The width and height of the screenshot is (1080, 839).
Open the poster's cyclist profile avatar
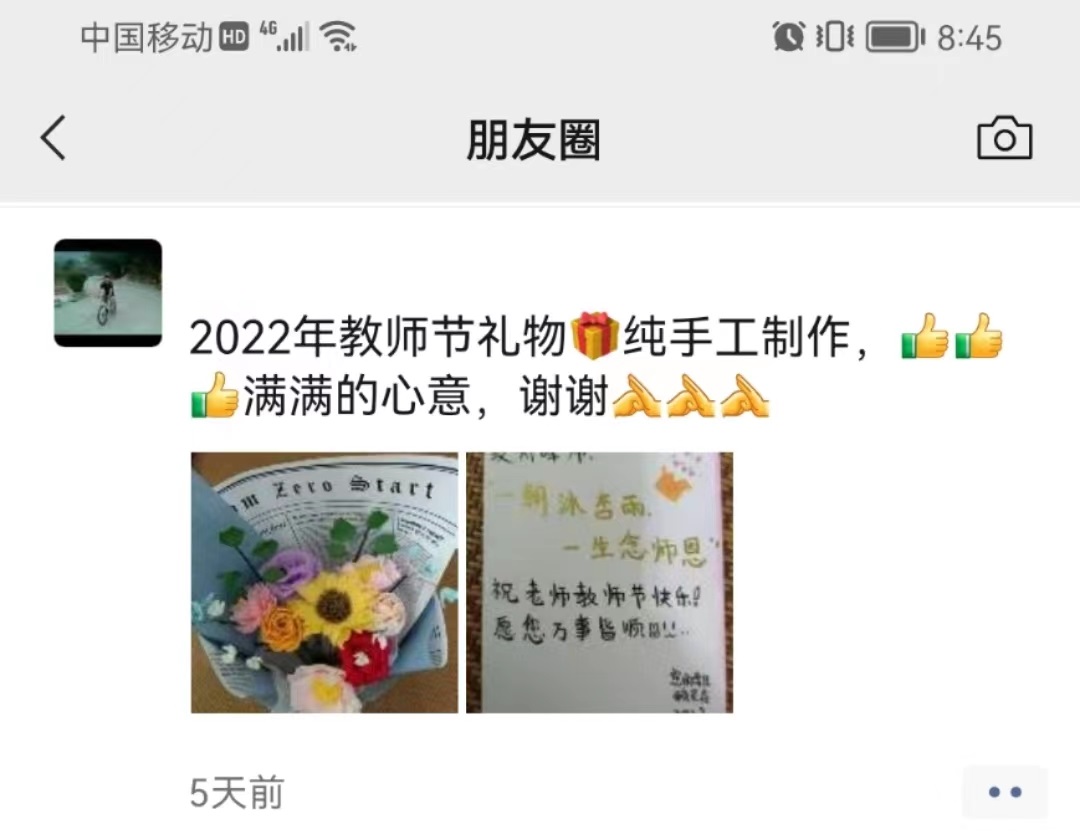[108, 293]
